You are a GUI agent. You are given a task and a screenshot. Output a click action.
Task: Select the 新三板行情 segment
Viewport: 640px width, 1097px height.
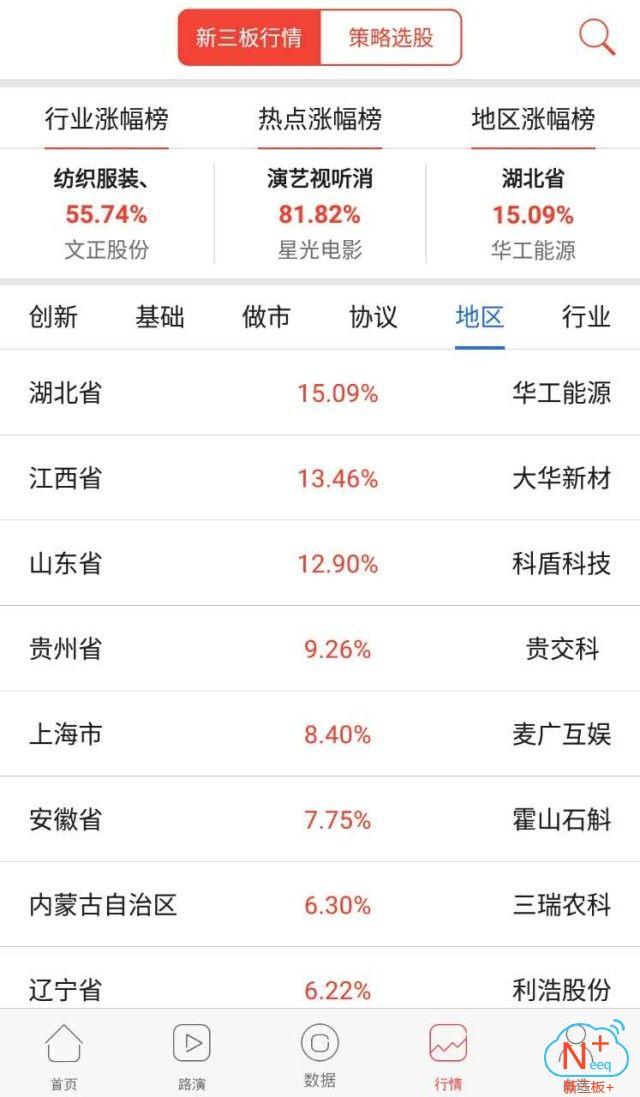249,38
